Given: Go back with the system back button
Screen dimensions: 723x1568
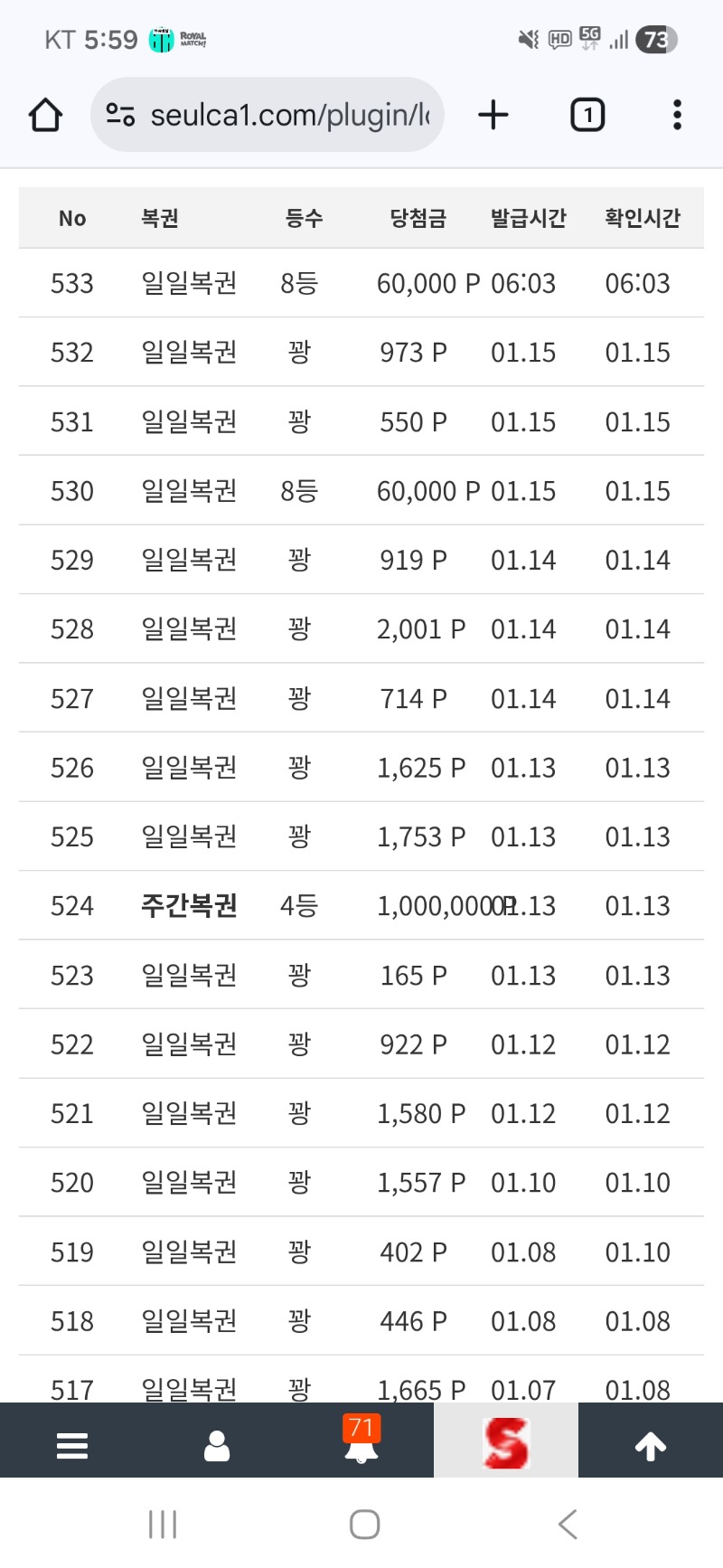Looking at the screenshot, I should (x=568, y=1525).
